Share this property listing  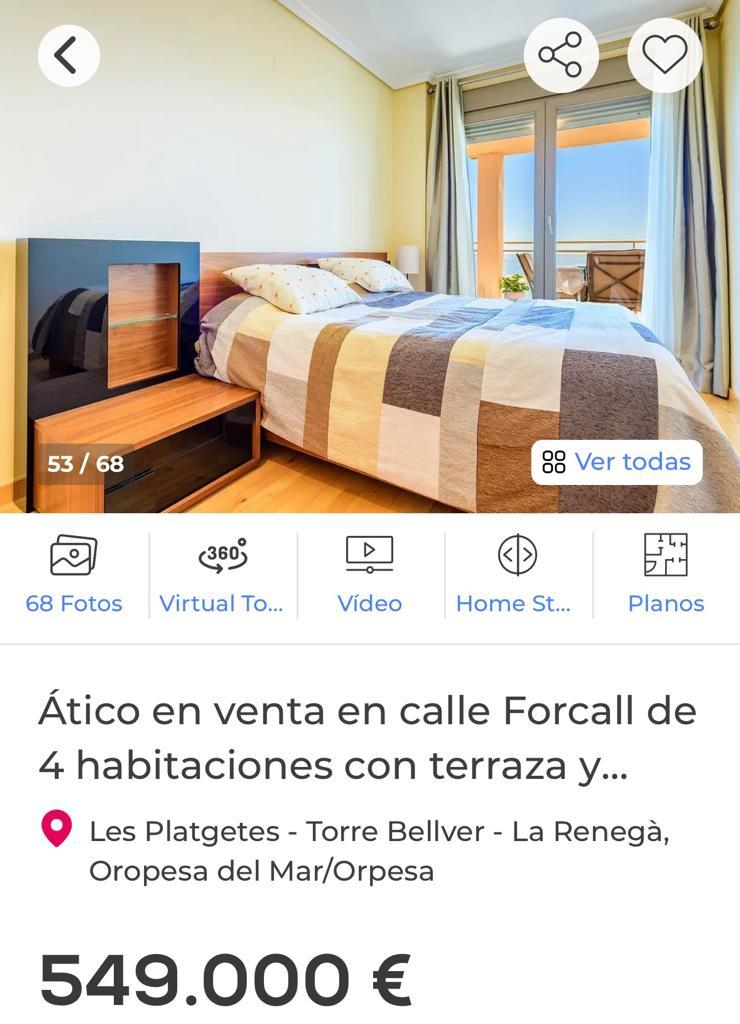click(x=561, y=55)
